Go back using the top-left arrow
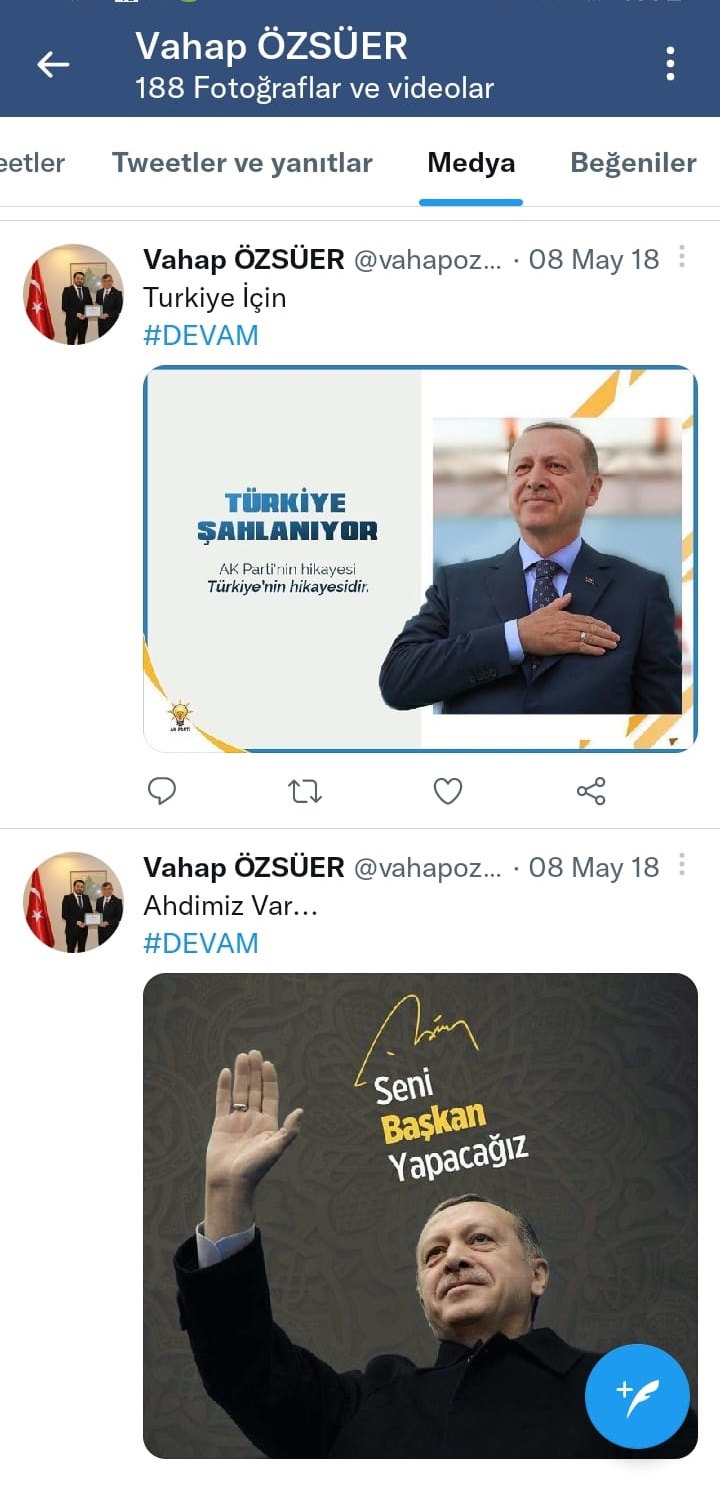Image resolution: width=720 pixels, height=1486 pixels. pos(53,65)
